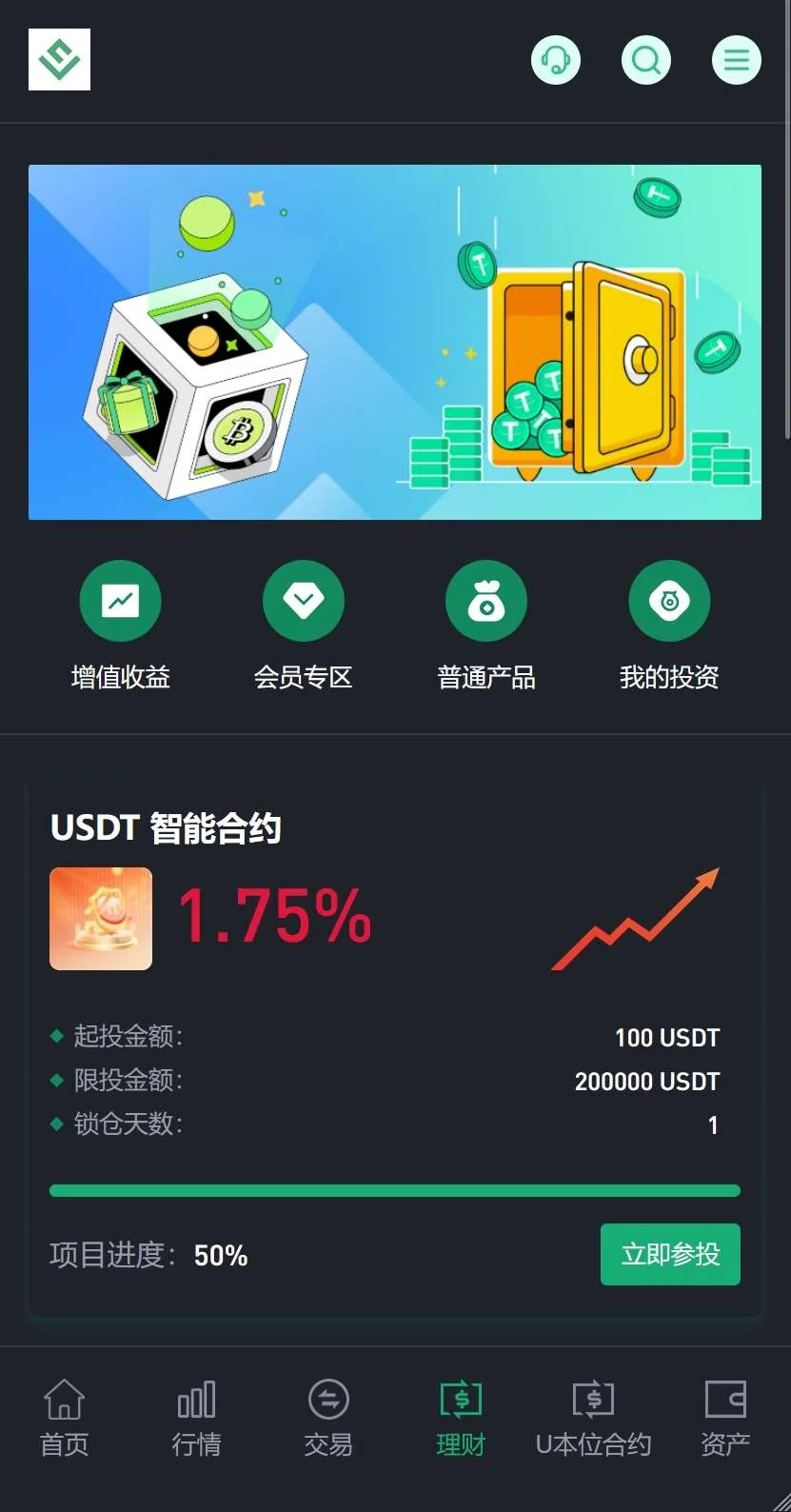
Task: Open the 资产 tab
Action: 725,1418
